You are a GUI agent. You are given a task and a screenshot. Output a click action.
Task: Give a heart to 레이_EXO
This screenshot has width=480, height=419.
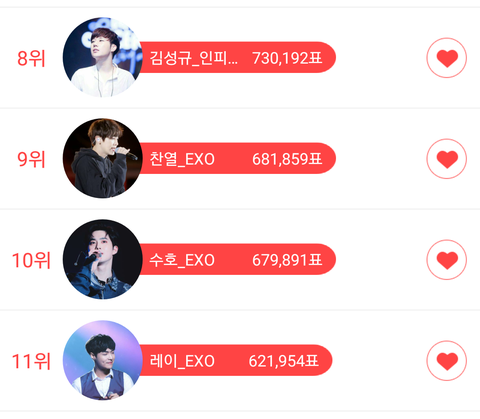click(447, 361)
